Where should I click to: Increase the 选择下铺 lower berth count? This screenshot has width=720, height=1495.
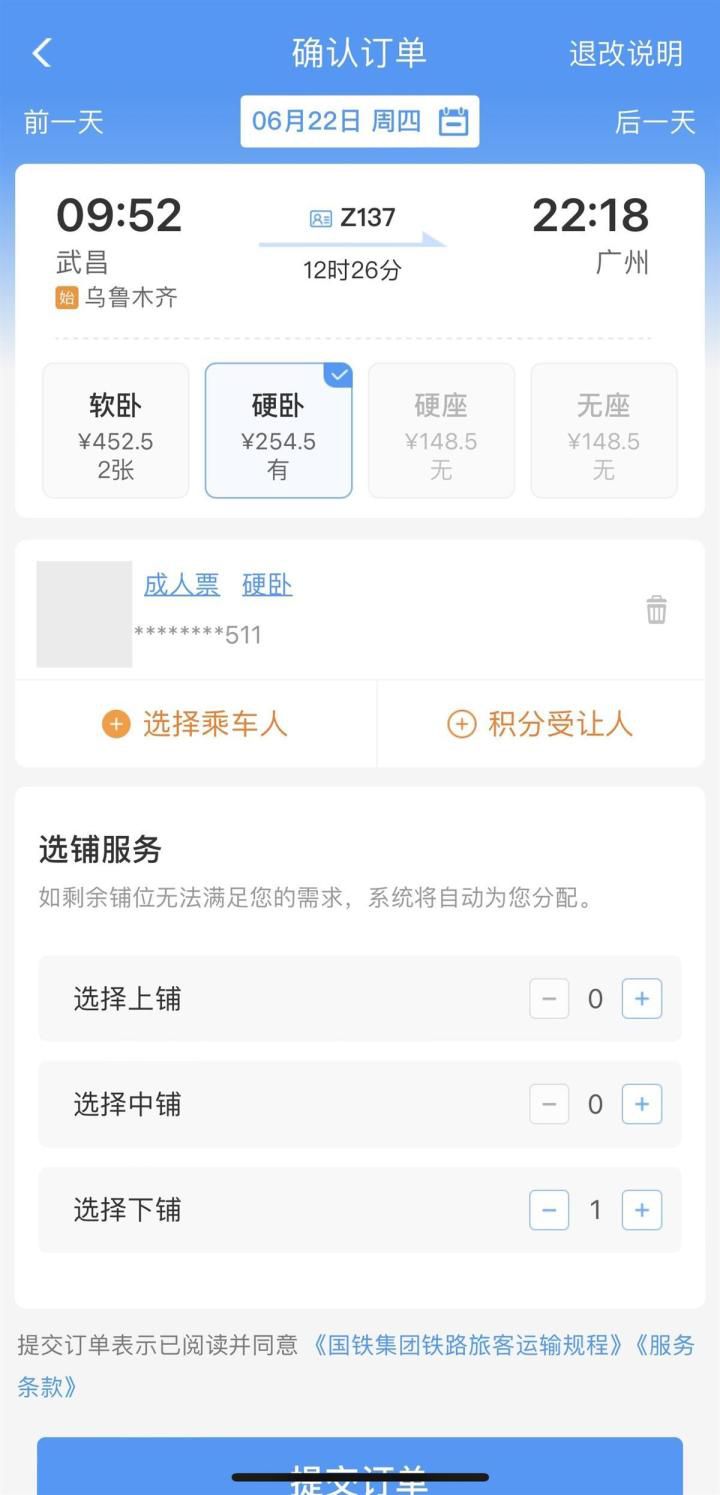[x=642, y=1210]
